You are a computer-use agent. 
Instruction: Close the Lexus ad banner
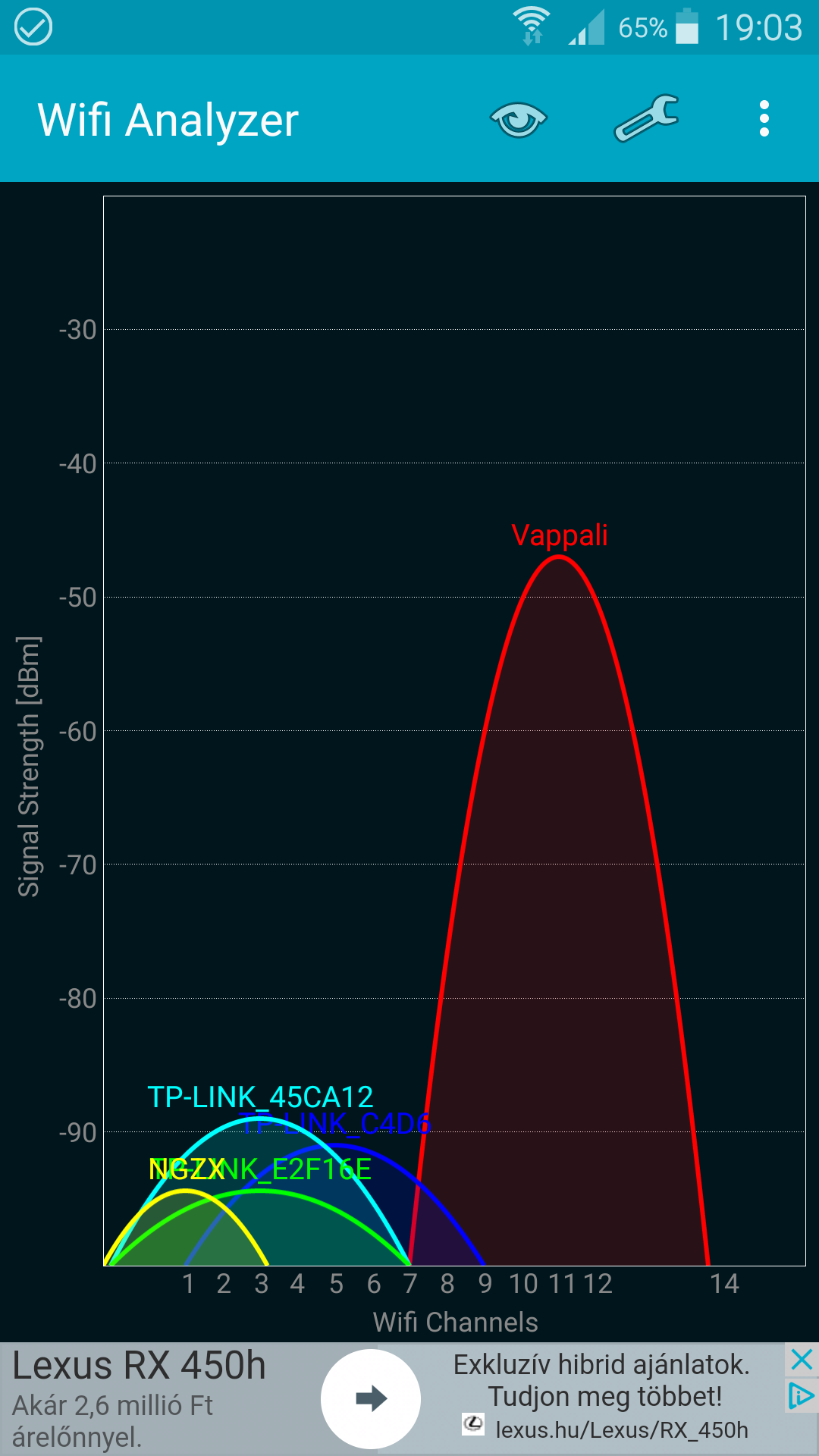(x=802, y=1359)
